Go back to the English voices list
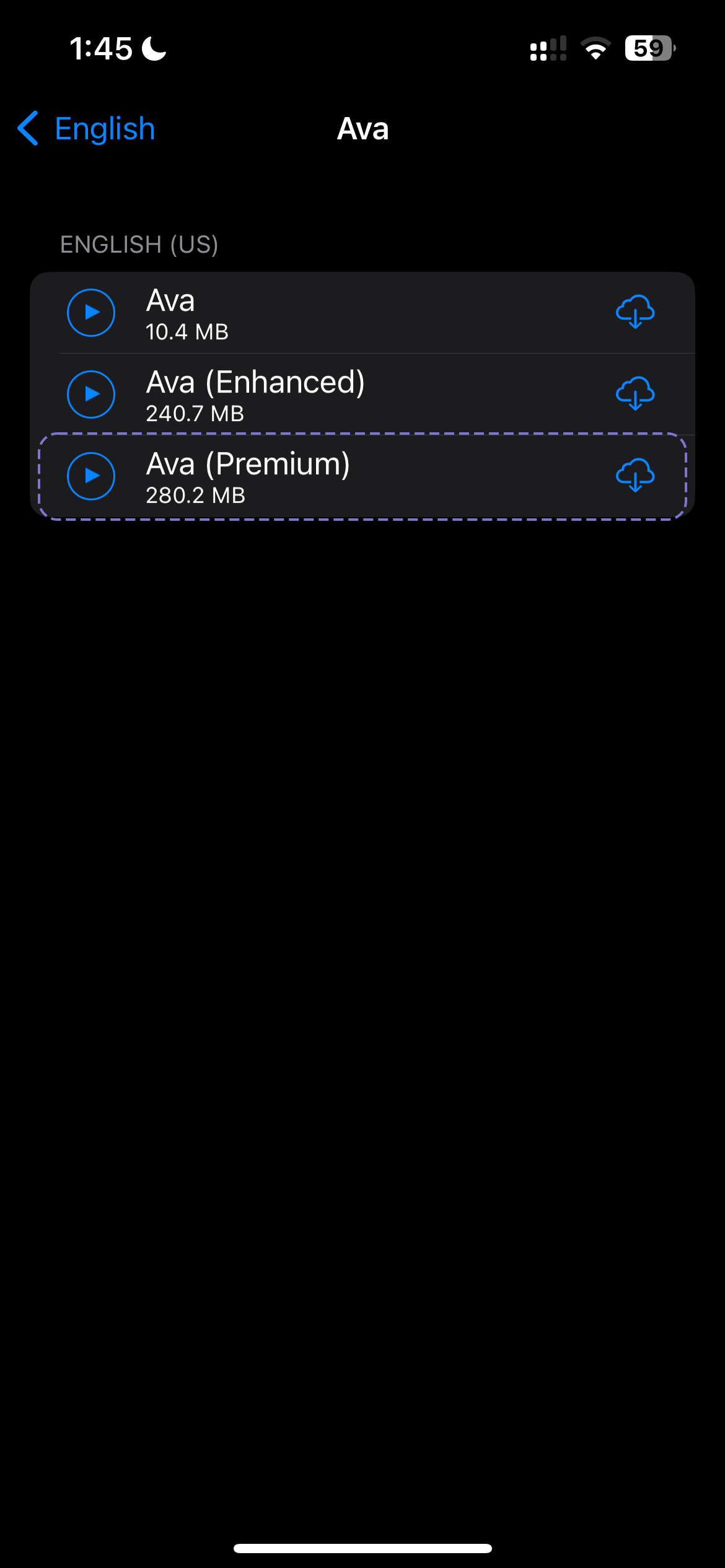The height and width of the screenshot is (1568, 725). [x=86, y=129]
